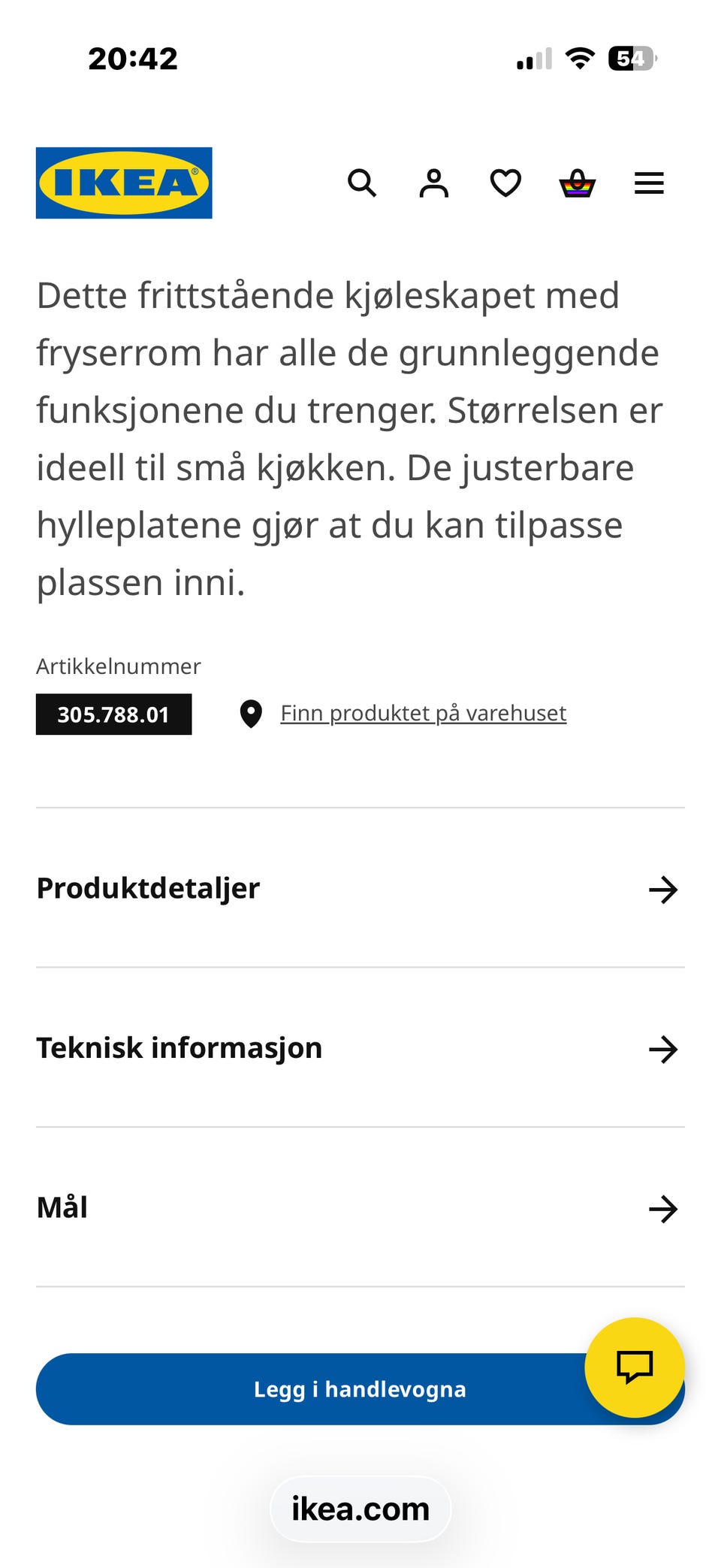Open 'Finn produktet på varehuset' link
This screenshot has height=1568, width=721.
click(x=423, y=713)
